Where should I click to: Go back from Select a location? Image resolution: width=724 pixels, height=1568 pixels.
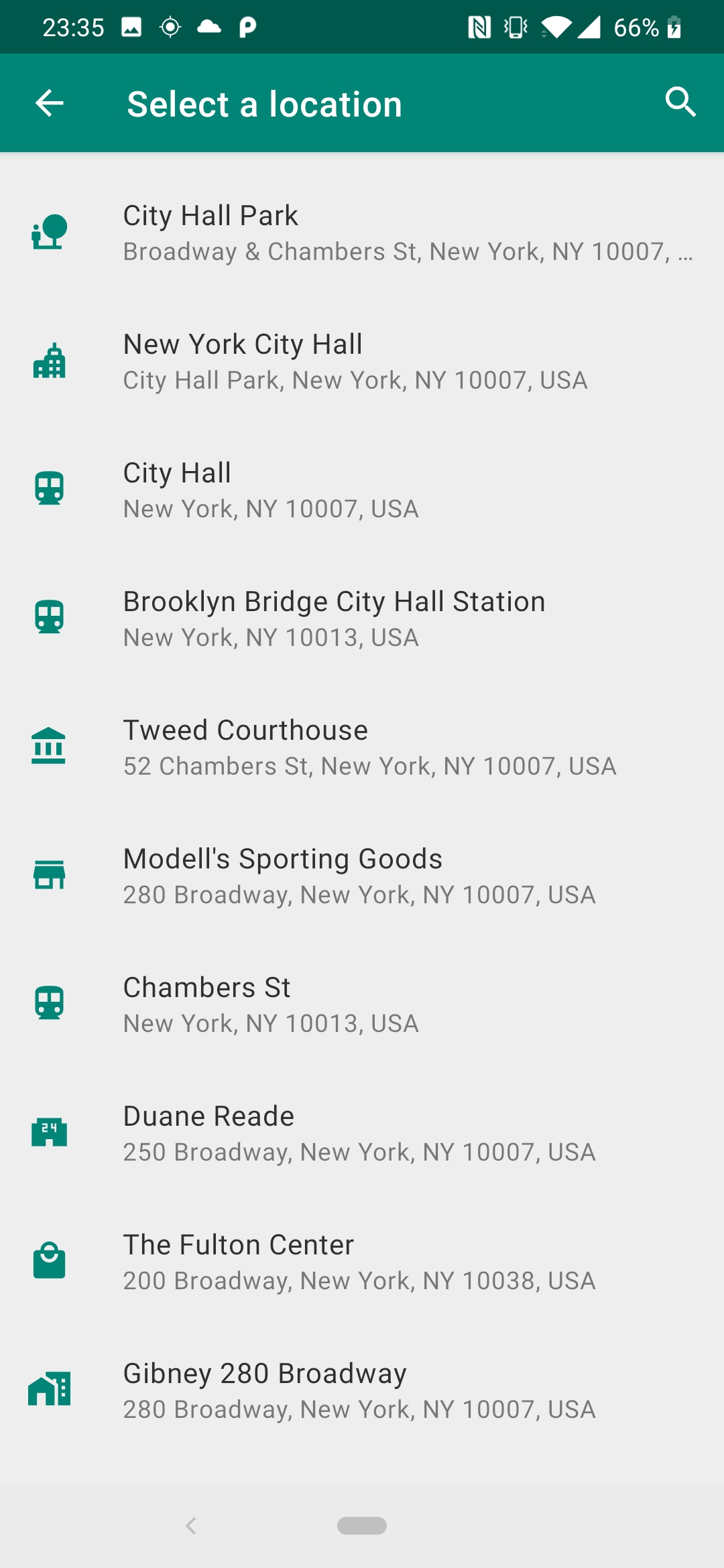click(x=50, y=103)
